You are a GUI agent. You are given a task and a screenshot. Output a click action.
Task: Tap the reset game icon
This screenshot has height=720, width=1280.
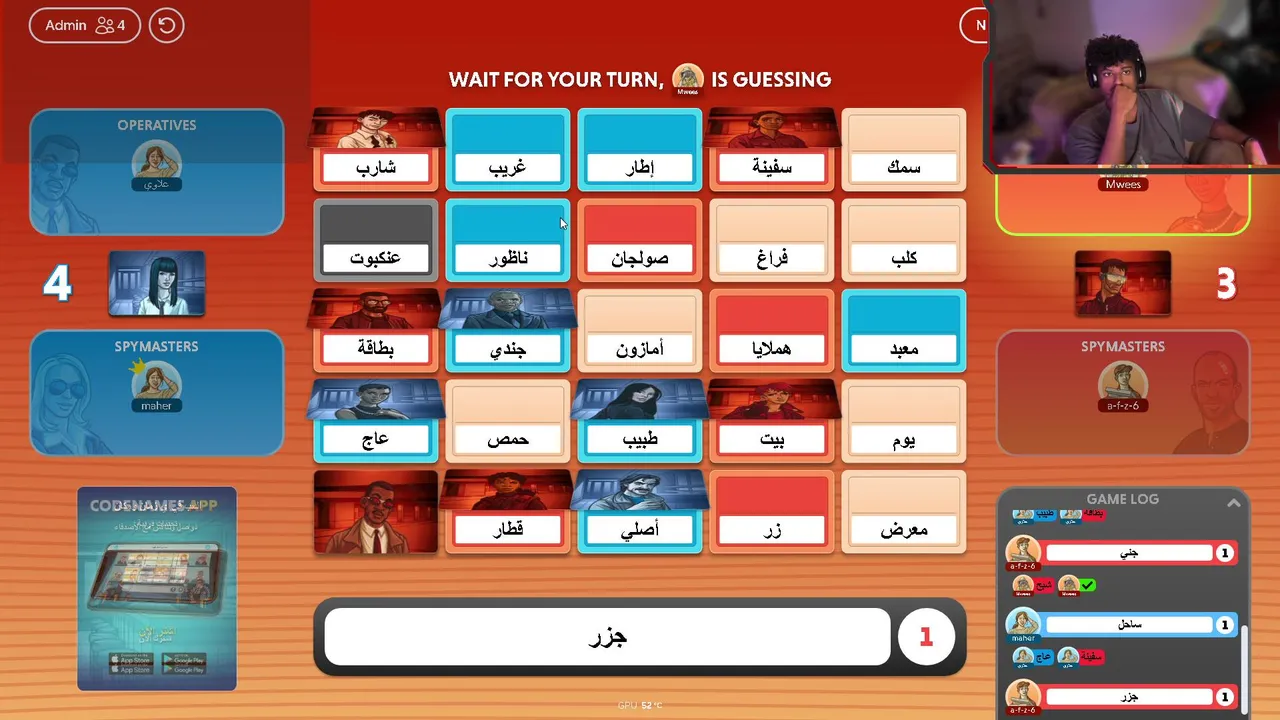(x=166, y=25)
